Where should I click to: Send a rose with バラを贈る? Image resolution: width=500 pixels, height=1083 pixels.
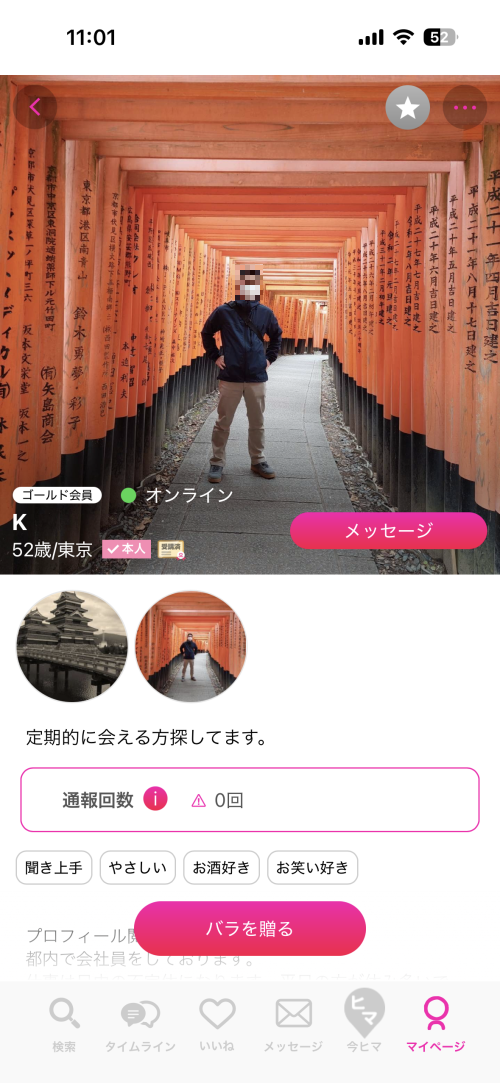250,928
